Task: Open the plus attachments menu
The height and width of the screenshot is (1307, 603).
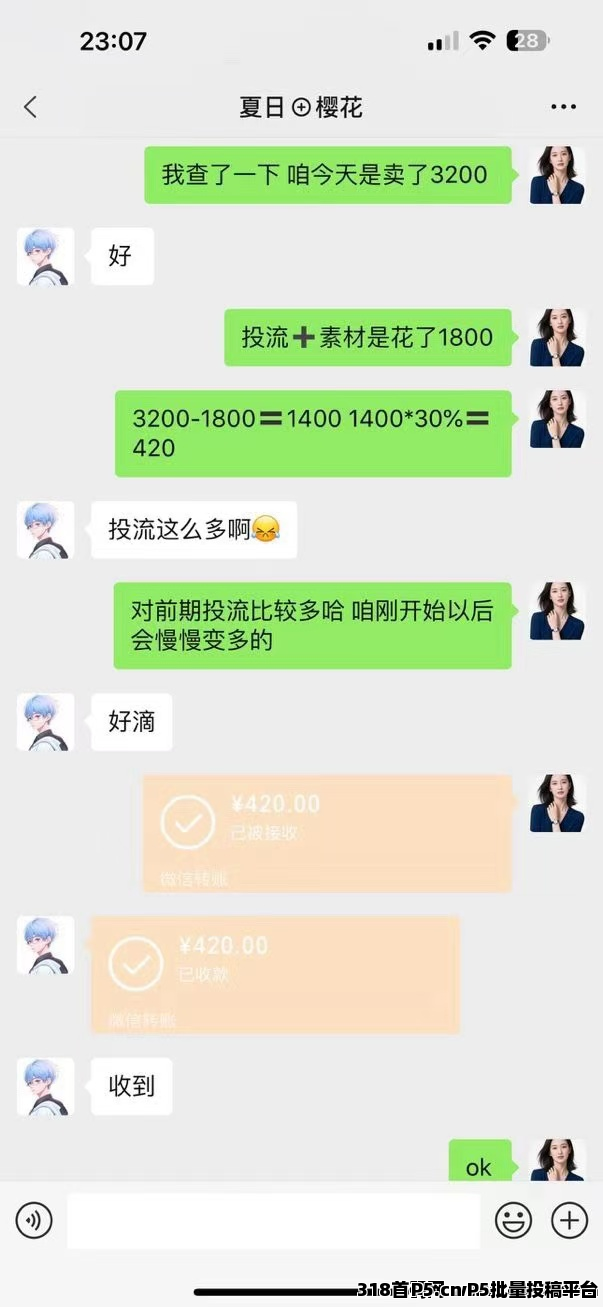Action: tap(569, 1220)
